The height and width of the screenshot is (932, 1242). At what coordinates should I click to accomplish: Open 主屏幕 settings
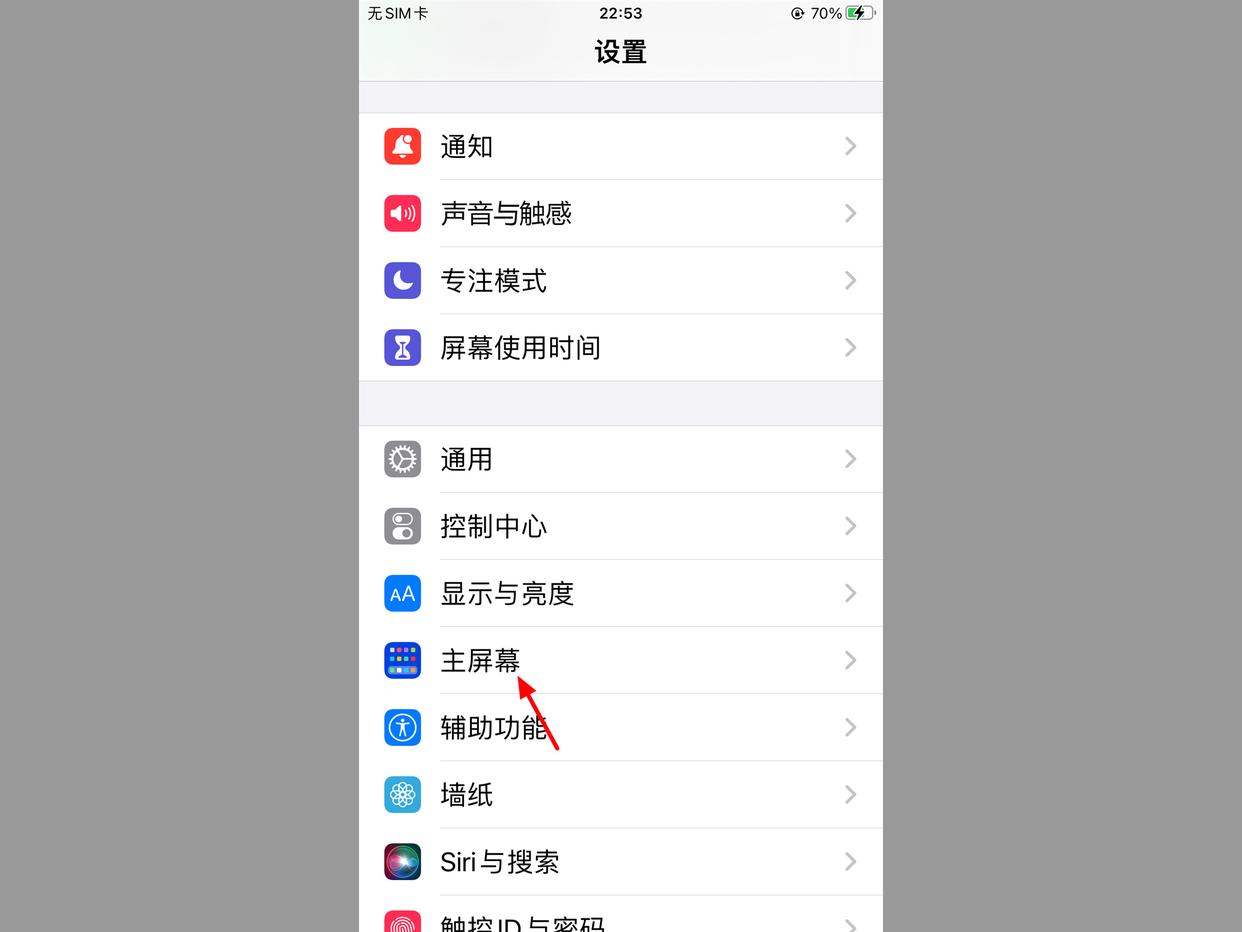pos(620,660)
